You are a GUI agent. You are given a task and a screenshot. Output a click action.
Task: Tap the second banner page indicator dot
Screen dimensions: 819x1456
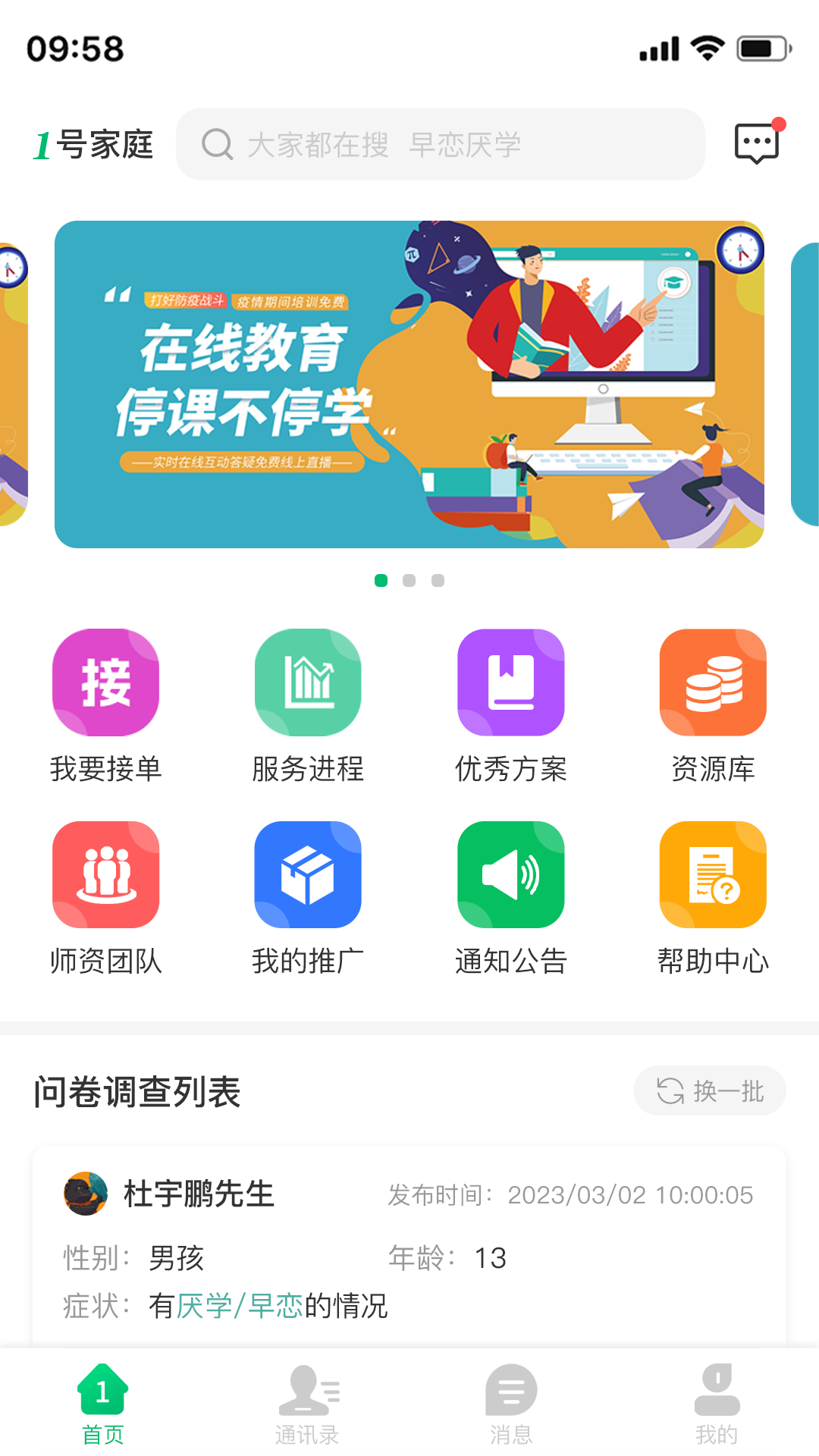pos(409,580)
